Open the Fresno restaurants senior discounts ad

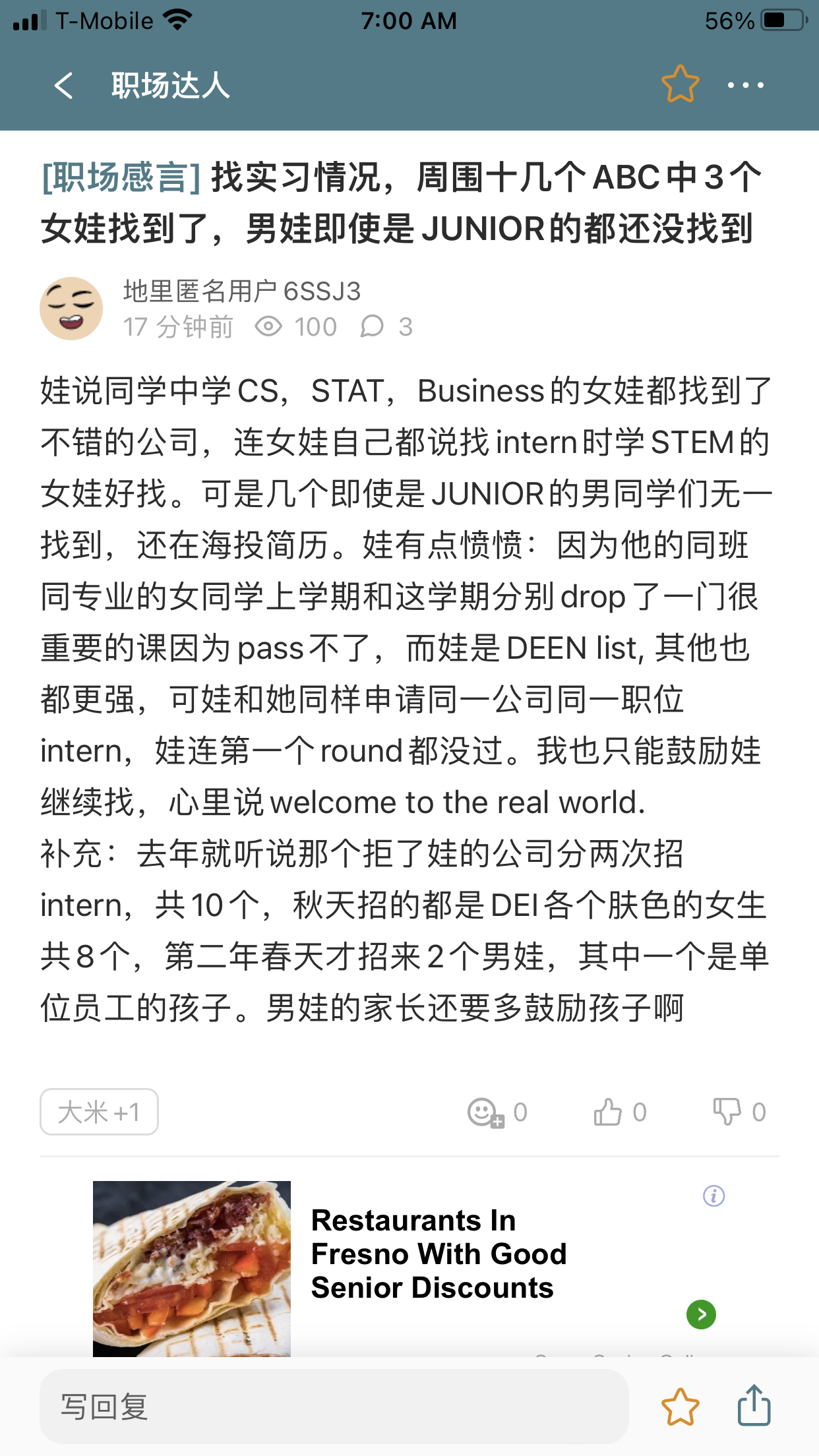coord(438,1254)
